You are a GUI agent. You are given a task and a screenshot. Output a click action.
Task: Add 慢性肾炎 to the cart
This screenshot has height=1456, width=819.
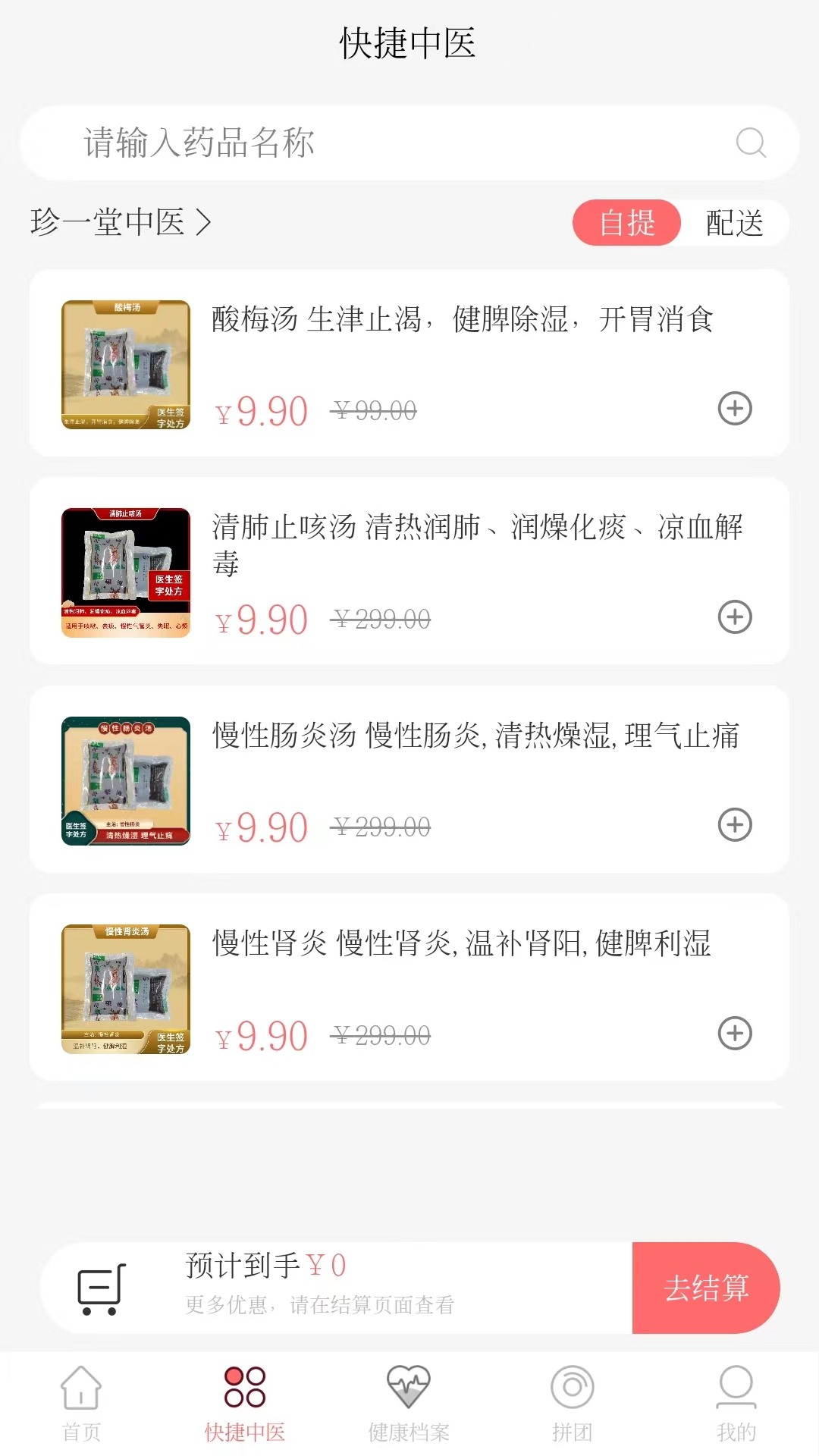point(735,1033)
